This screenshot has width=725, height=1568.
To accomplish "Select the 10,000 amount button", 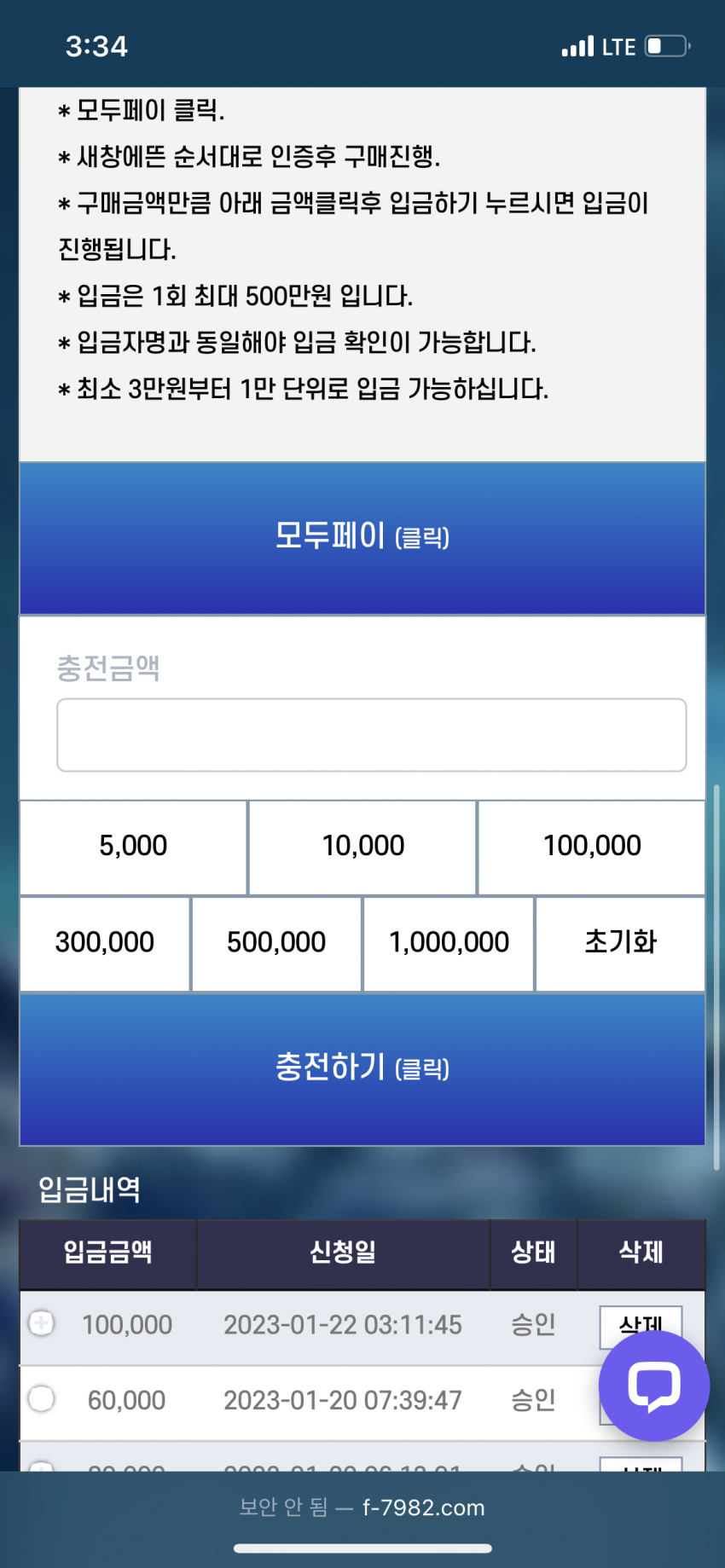I will point(362,847).
